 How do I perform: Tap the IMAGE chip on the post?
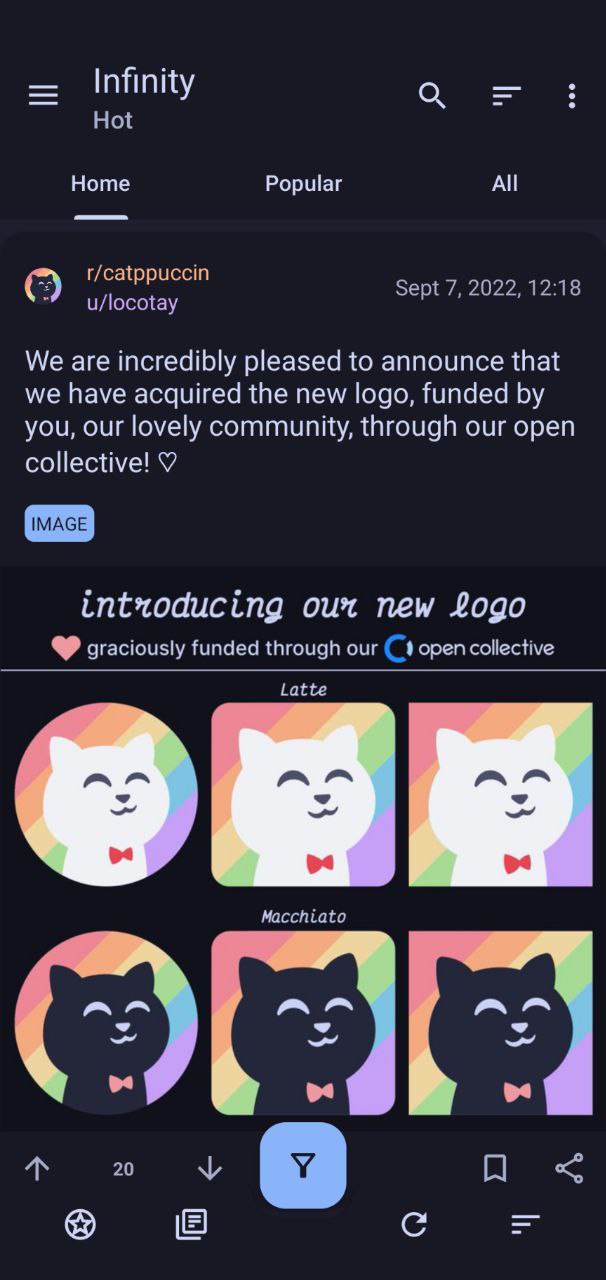tap(59, 524)
